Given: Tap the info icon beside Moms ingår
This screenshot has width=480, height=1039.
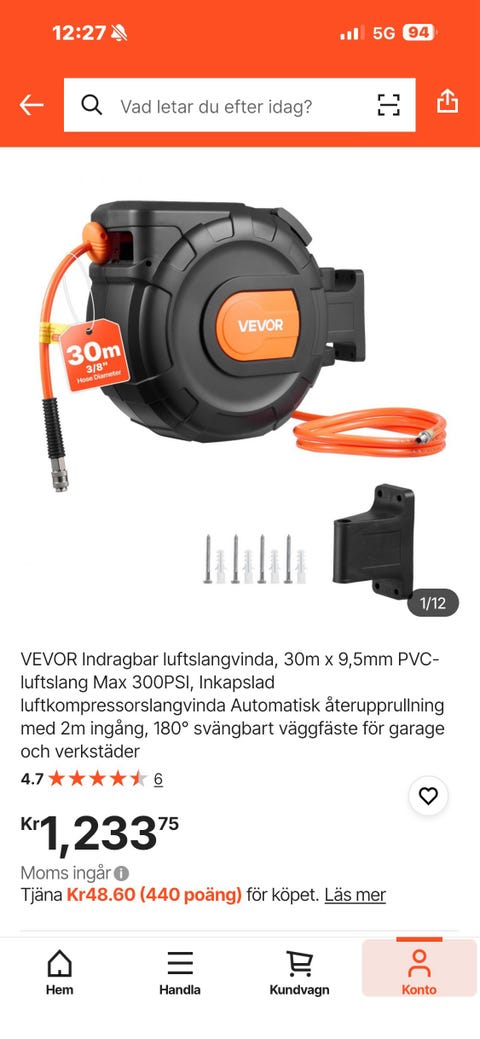Looking at the screenshot, I should coord(121,873).
